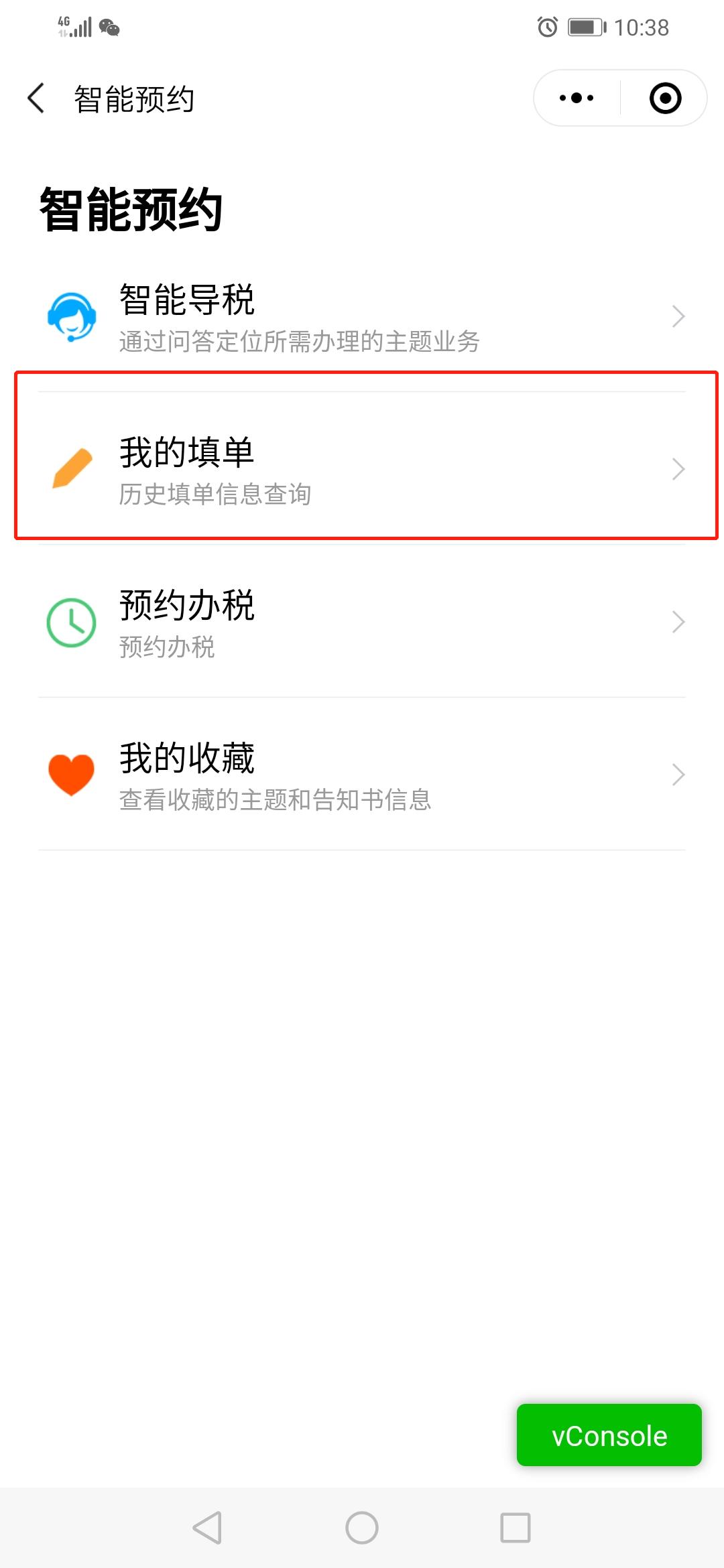The image size is (724, 1568).
Task: Open 我的填单 history forms
Action: 362,469
